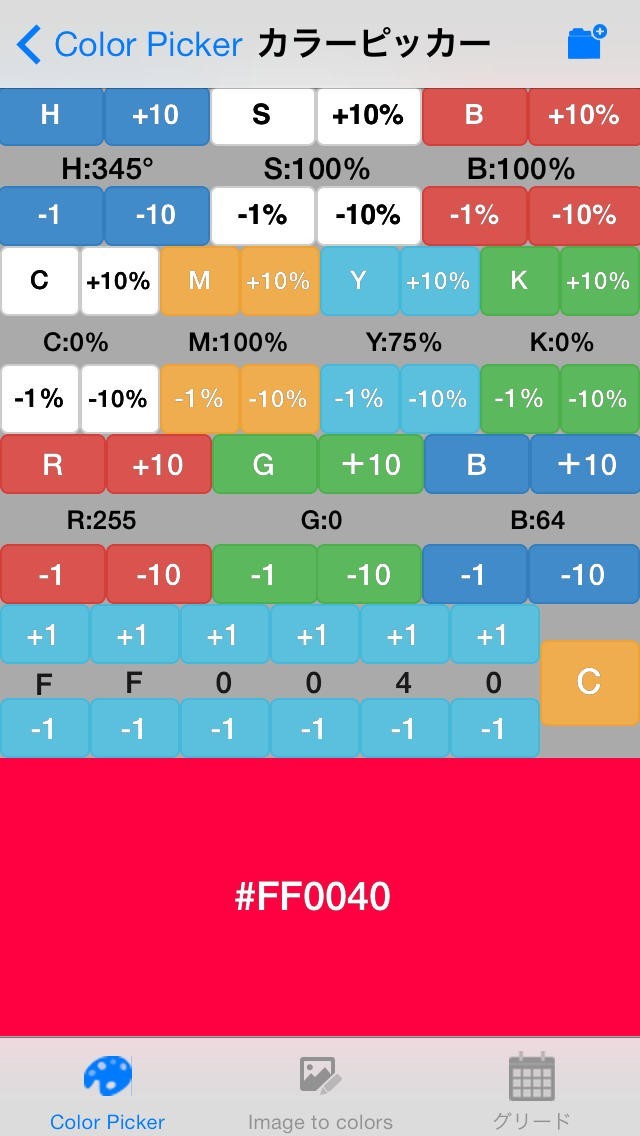
Task: Raise HSB brightness by +10%
Action: click(583, 116)
